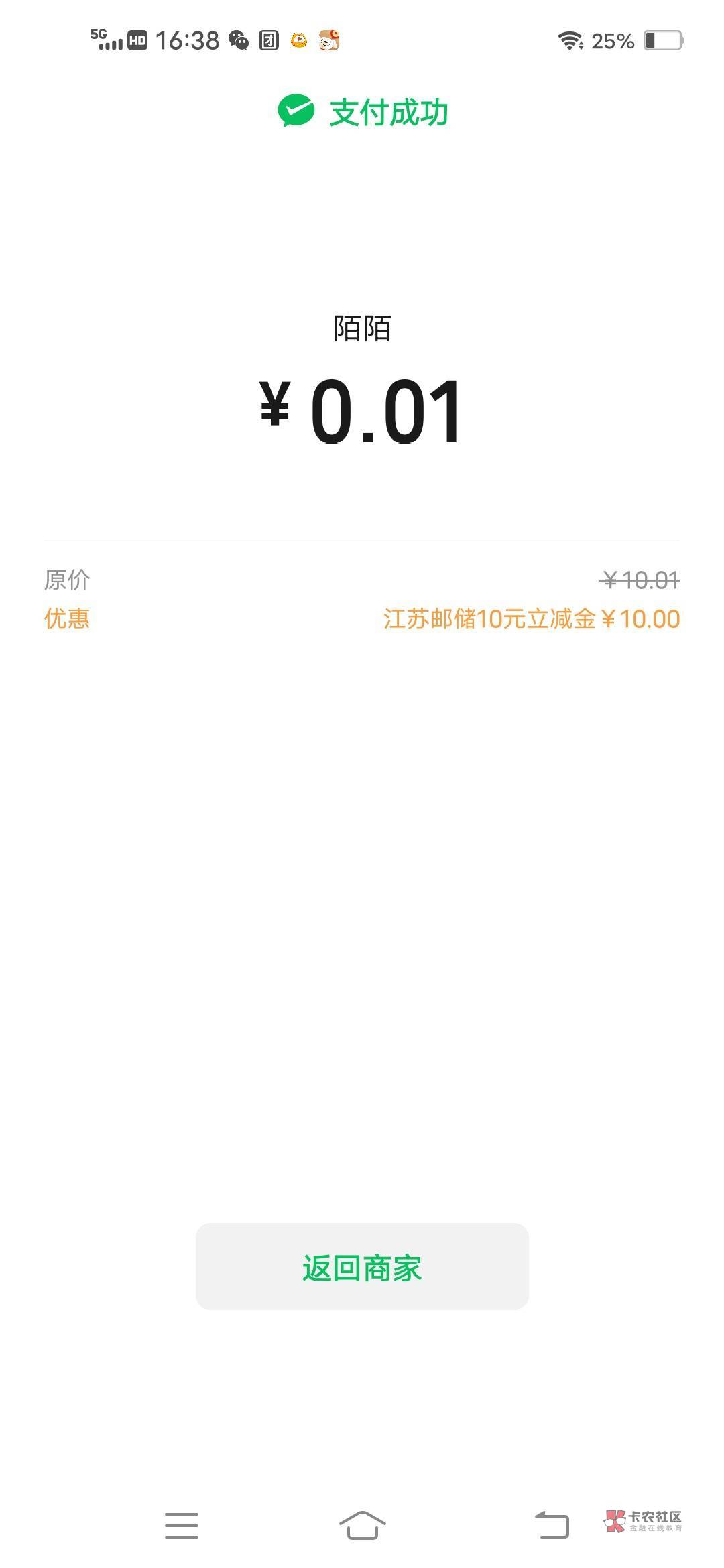Open the recent apps menu

point(182,1525)
